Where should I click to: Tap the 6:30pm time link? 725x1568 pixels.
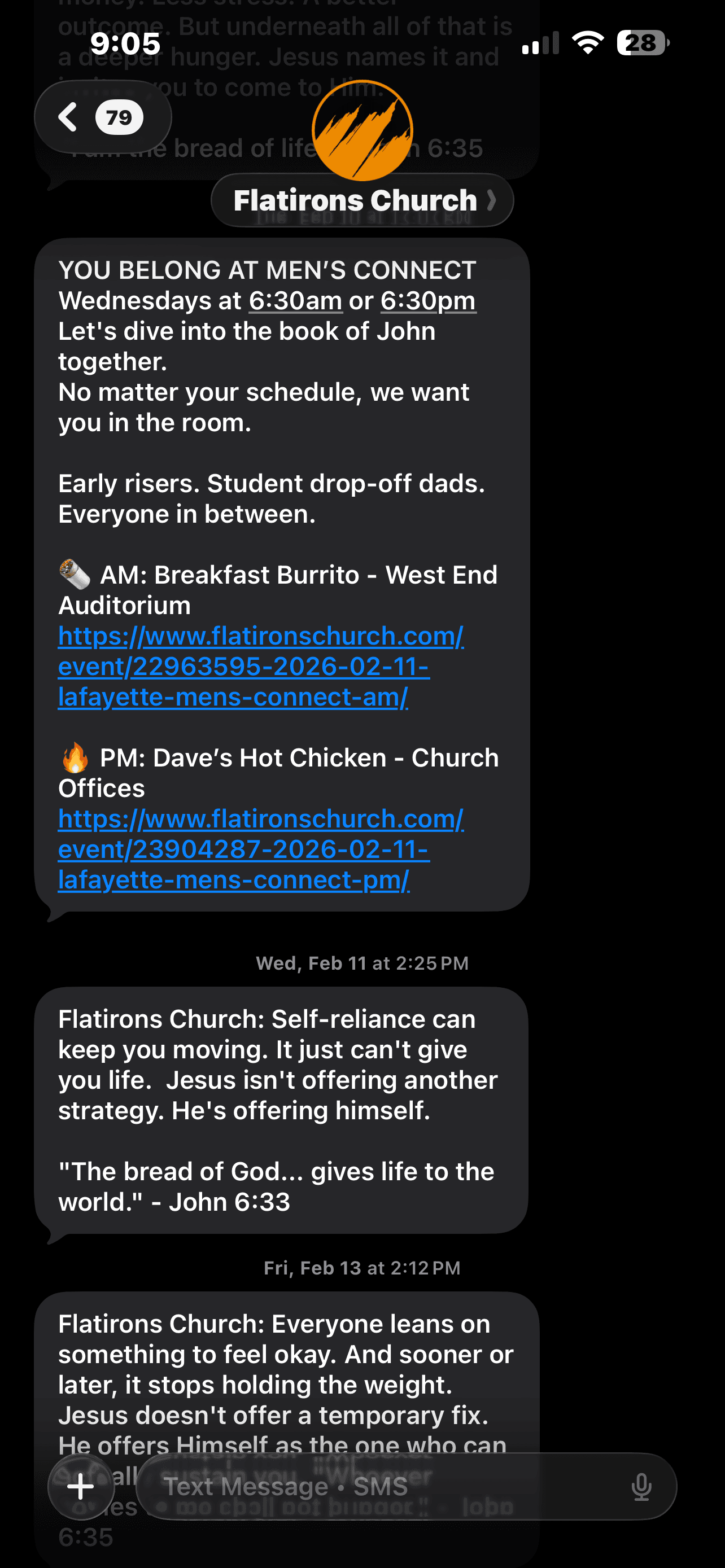tap(428, 301)
